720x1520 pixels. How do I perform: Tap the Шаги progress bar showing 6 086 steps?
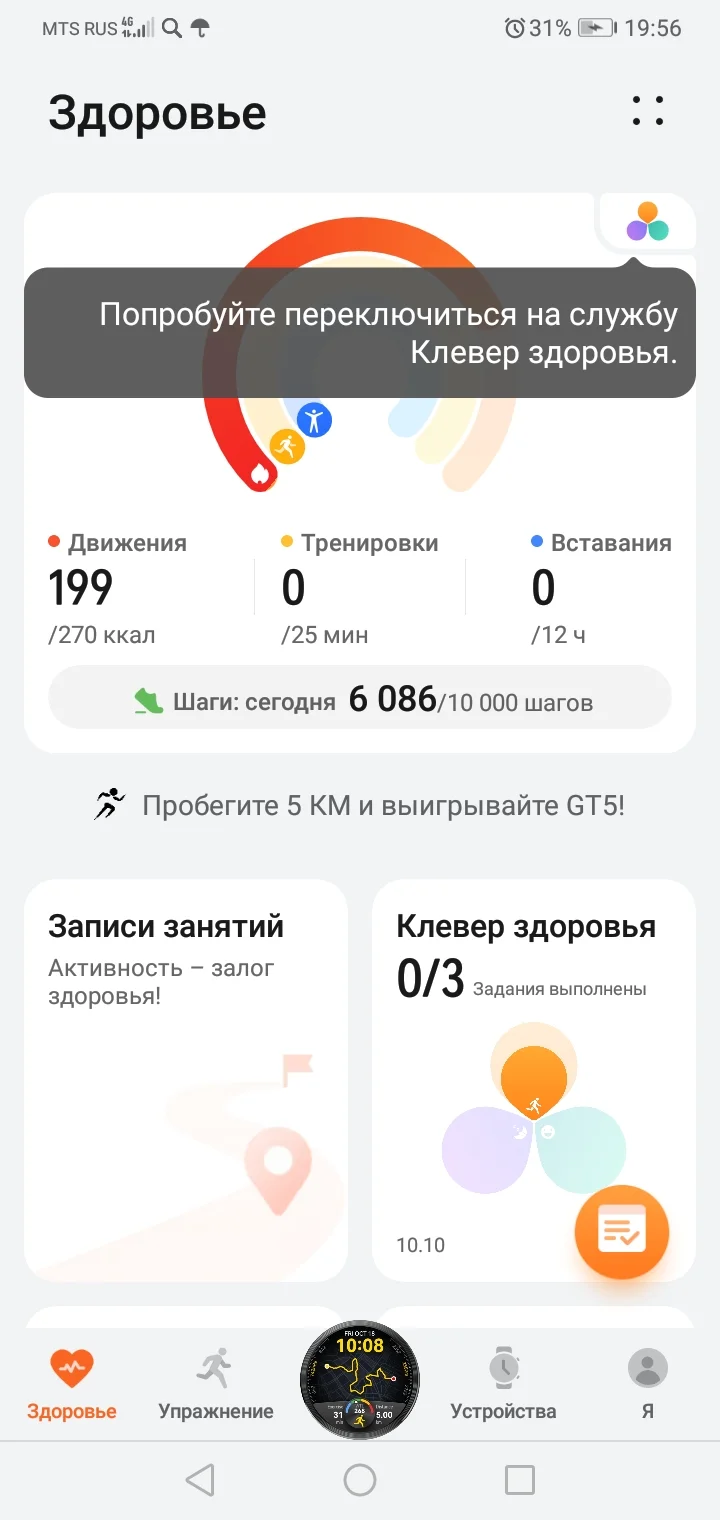(360, 697)
